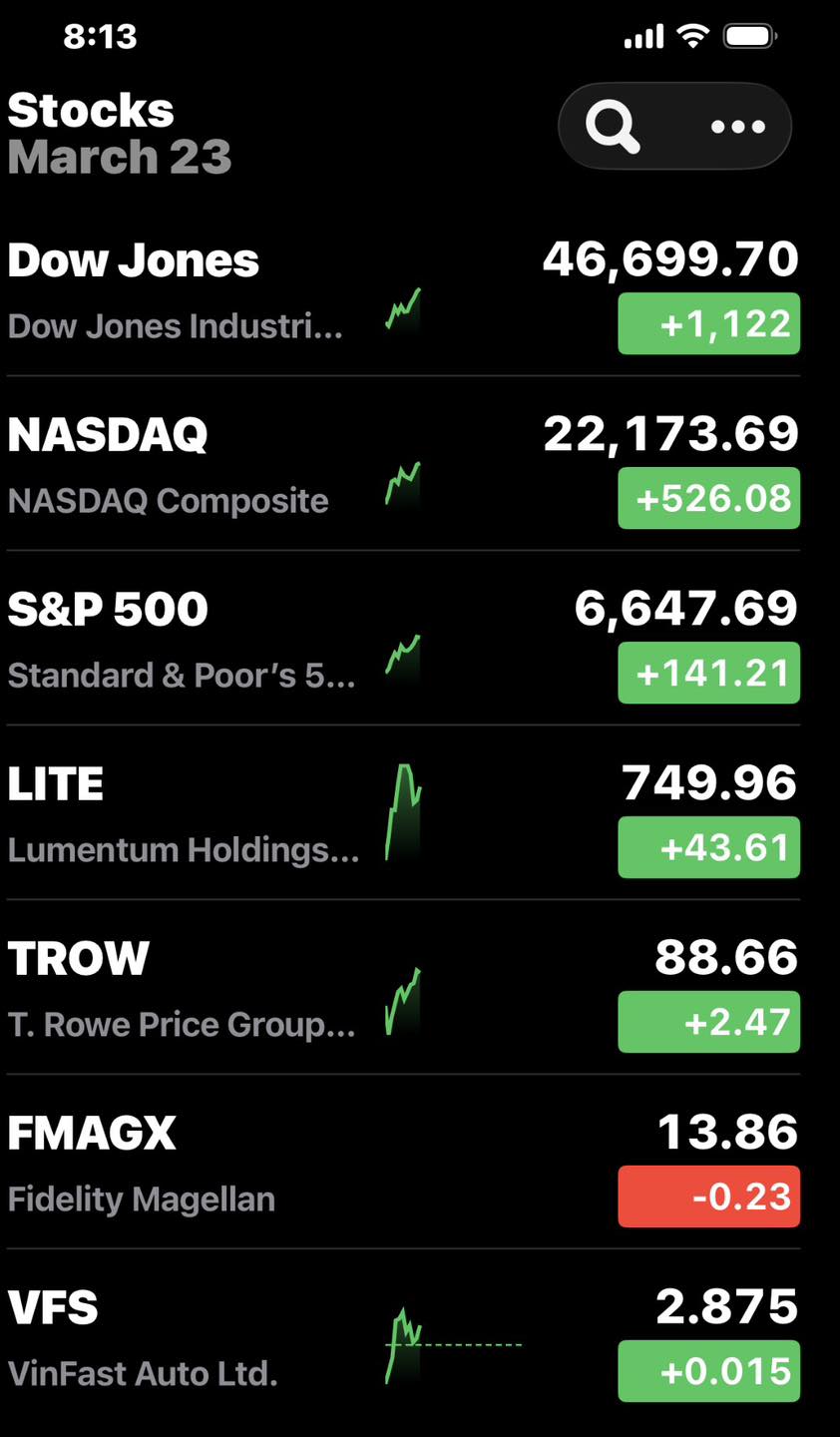Tap the NASDAQ +526.08 change badge

click(708, 498)
